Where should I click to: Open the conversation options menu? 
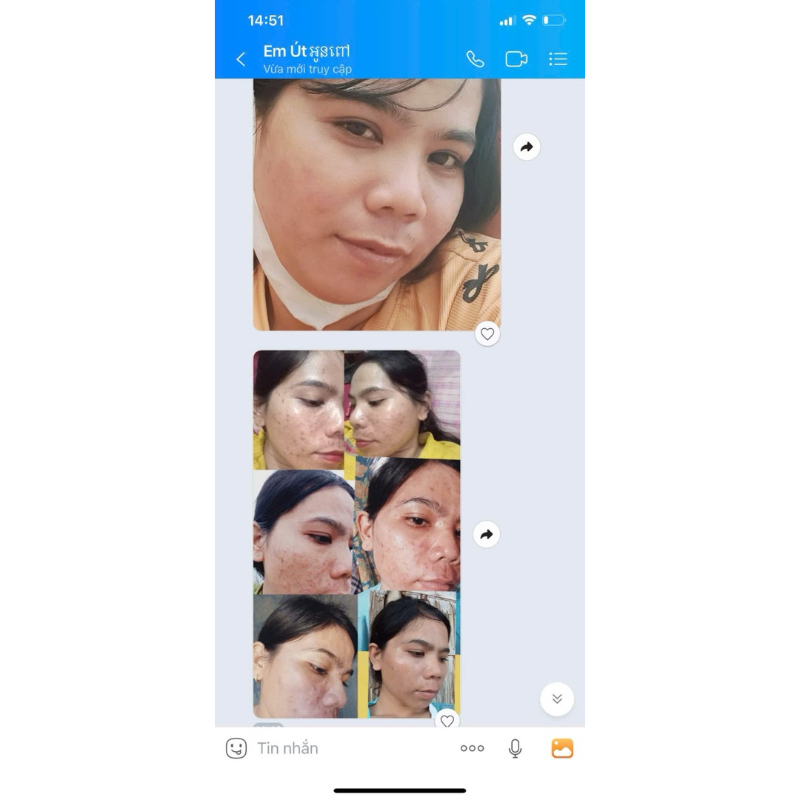coord(558,59)
